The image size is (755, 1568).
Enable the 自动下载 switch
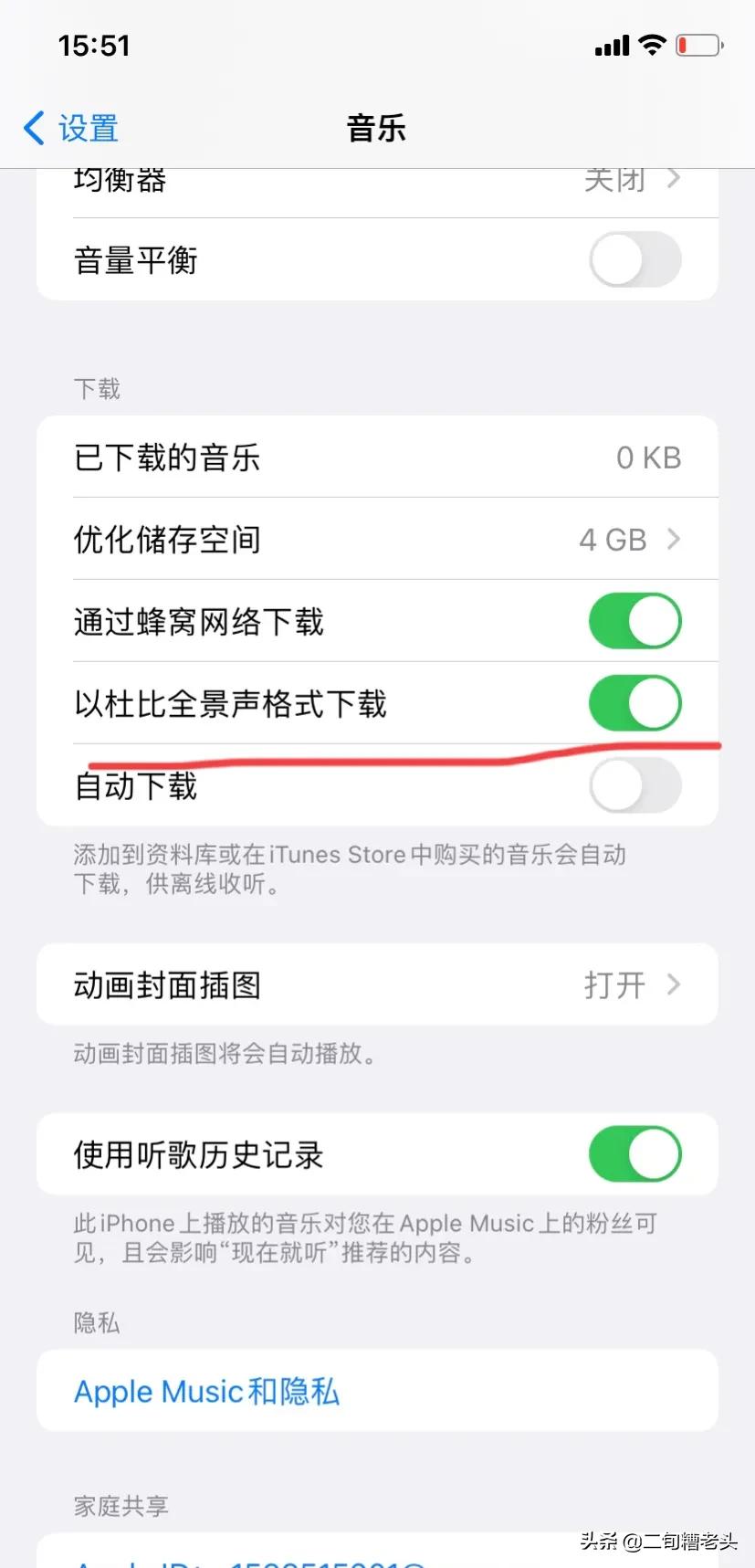point(634,784)
